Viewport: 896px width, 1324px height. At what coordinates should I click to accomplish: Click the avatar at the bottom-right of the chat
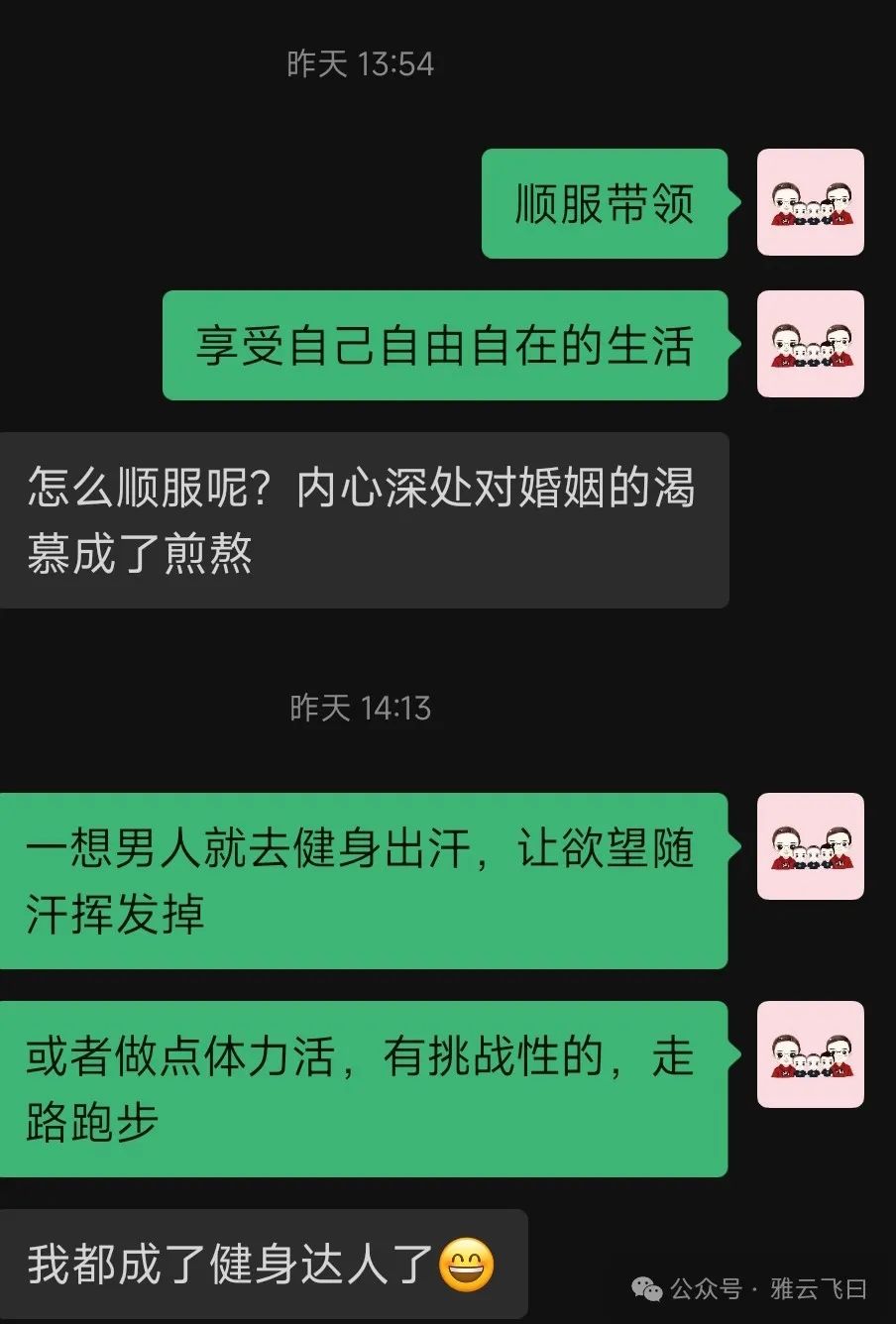click(x=811, y=1053)
